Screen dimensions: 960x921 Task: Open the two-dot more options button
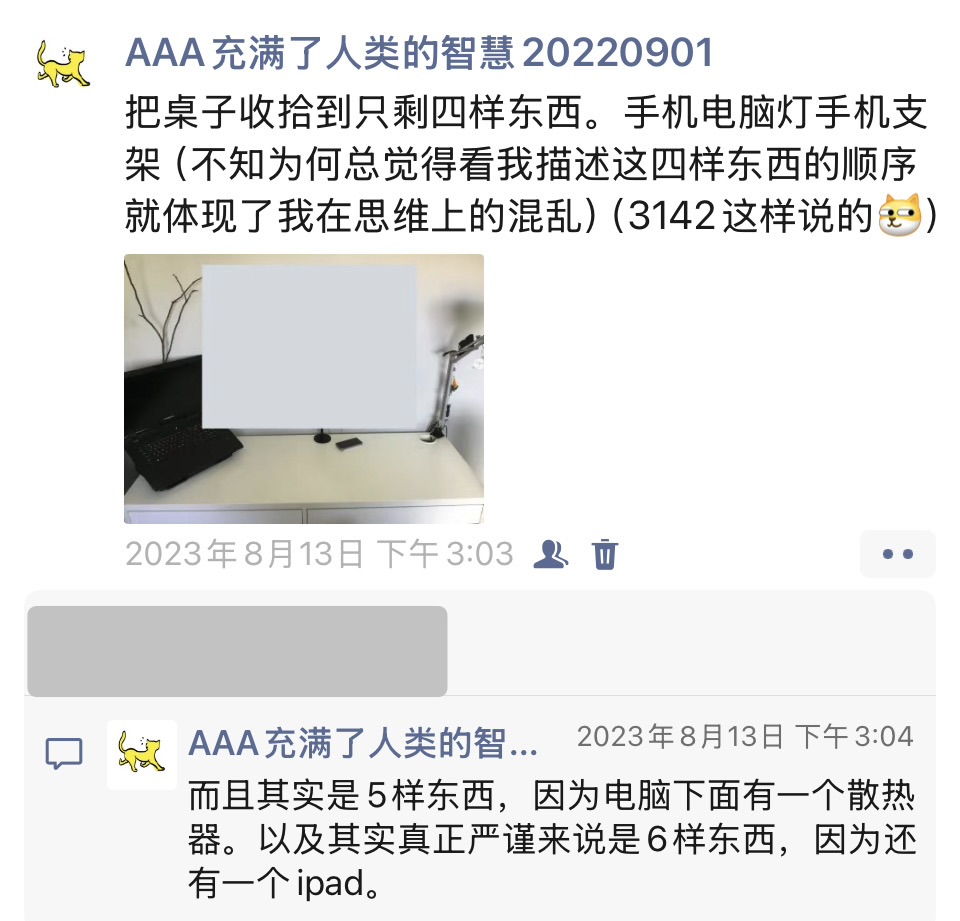click(897, 554)
